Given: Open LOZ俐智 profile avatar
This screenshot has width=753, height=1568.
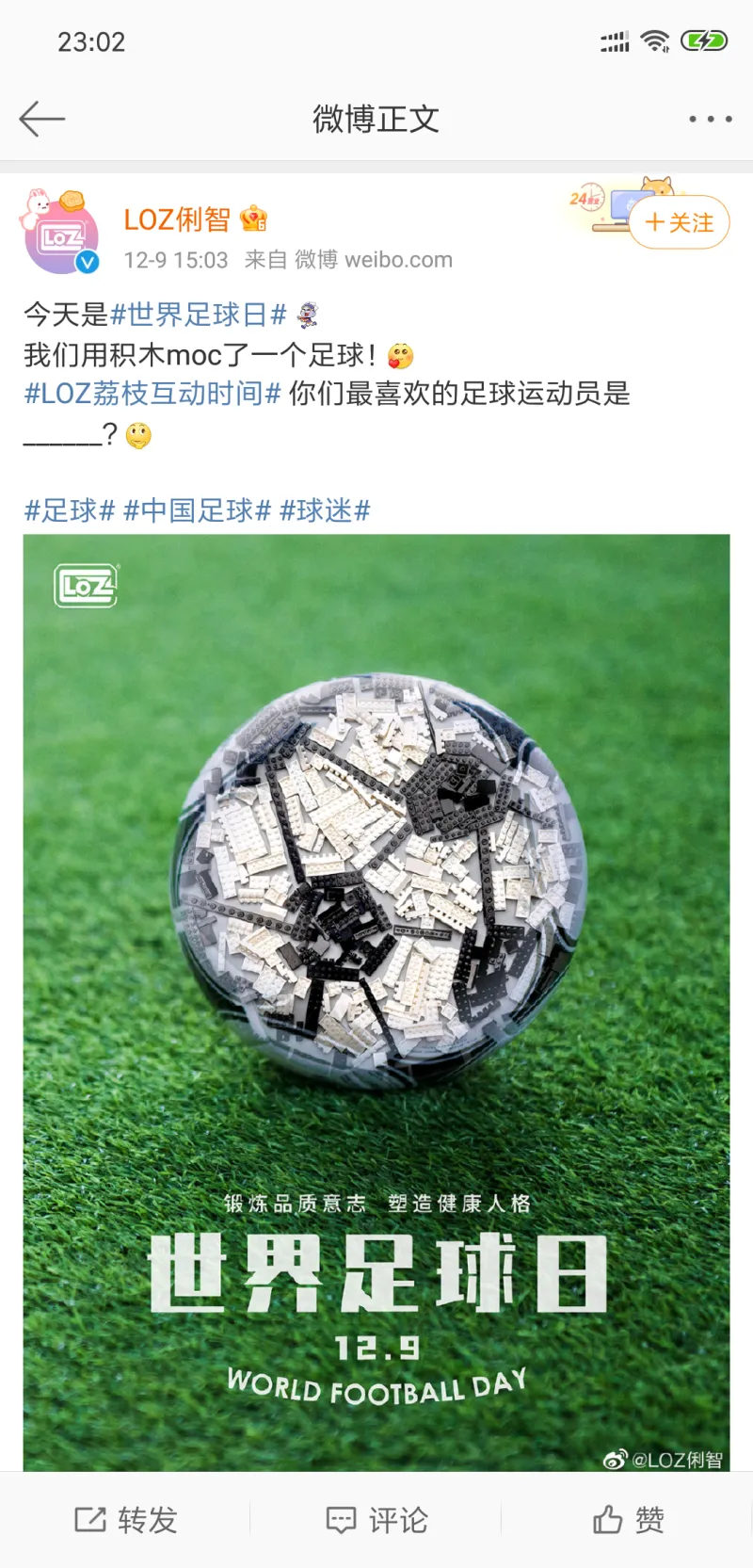Looking at the screenshot, I should [61, 235].
